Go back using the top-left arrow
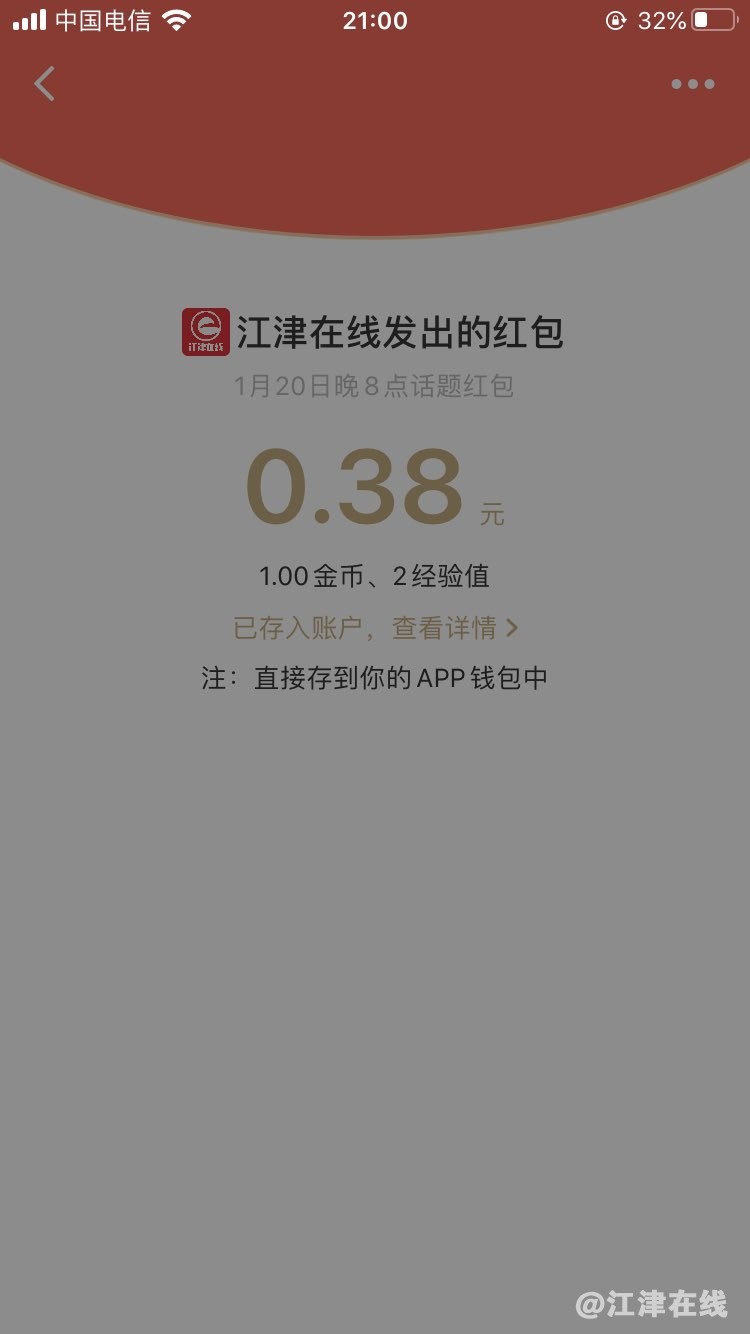This screenshot has width=750, height=1334. (x=44, y=84)
